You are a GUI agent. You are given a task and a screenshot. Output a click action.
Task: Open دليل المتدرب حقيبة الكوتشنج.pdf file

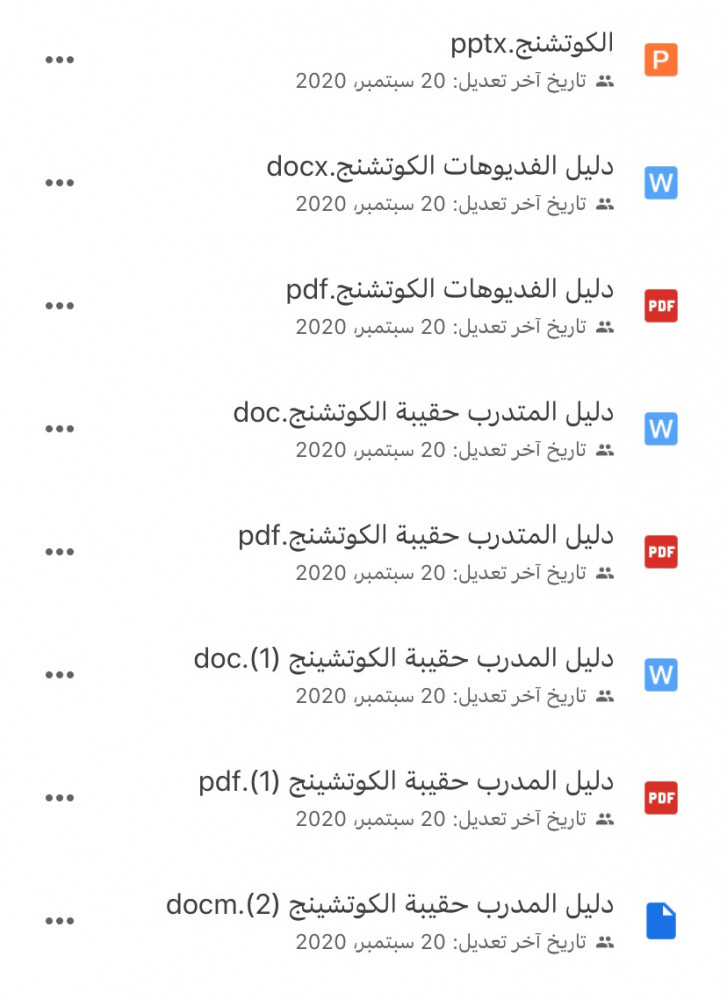tap(426, 535)
